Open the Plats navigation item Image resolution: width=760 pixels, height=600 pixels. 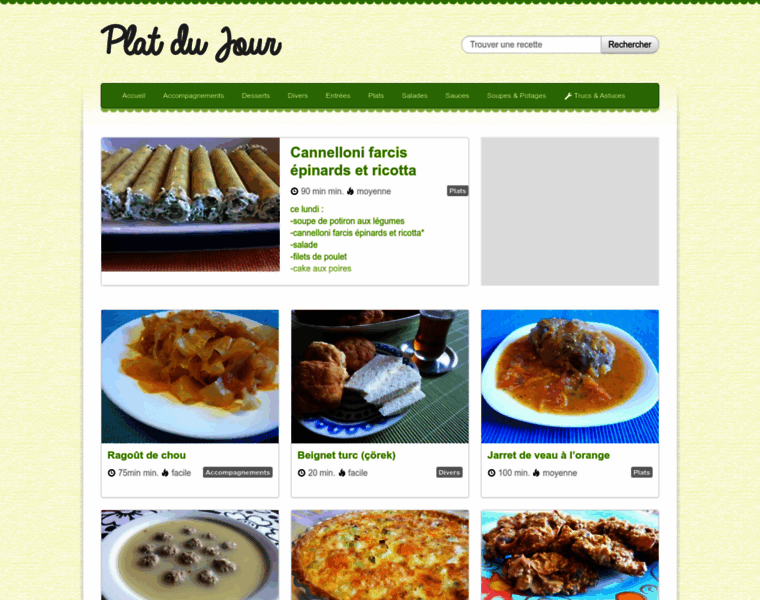point(376,96)
